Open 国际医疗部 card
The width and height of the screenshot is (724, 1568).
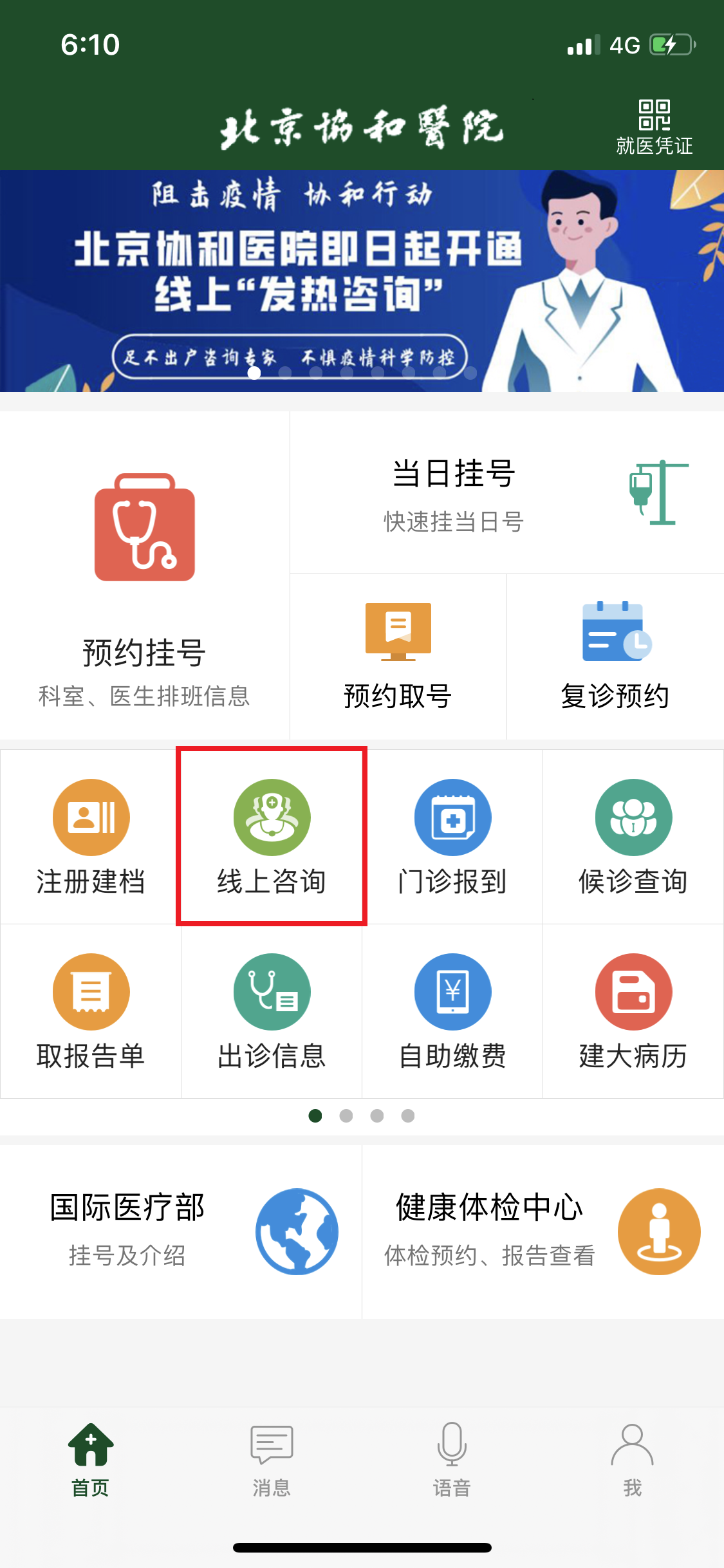point(181,1231)
